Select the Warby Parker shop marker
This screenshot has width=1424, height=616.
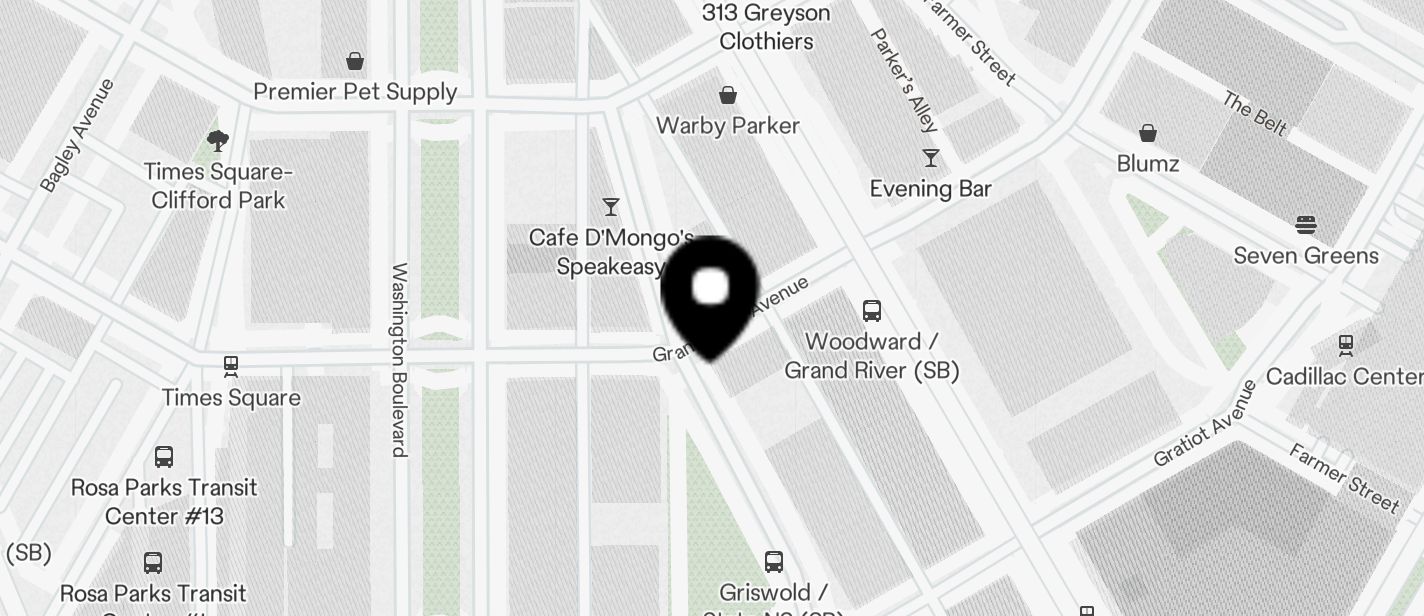pos(728,96)
